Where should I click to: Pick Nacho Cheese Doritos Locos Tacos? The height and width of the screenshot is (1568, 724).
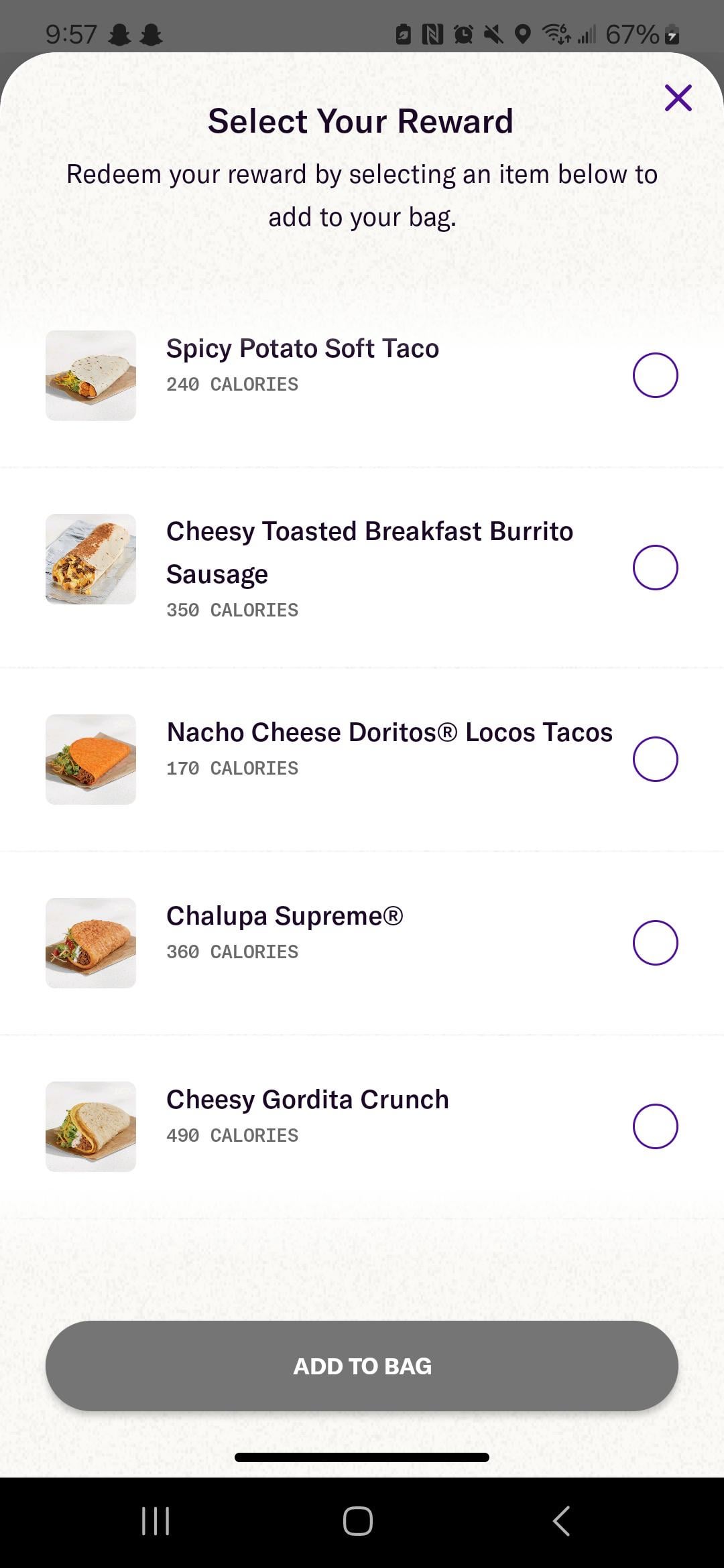coord(655,759)
